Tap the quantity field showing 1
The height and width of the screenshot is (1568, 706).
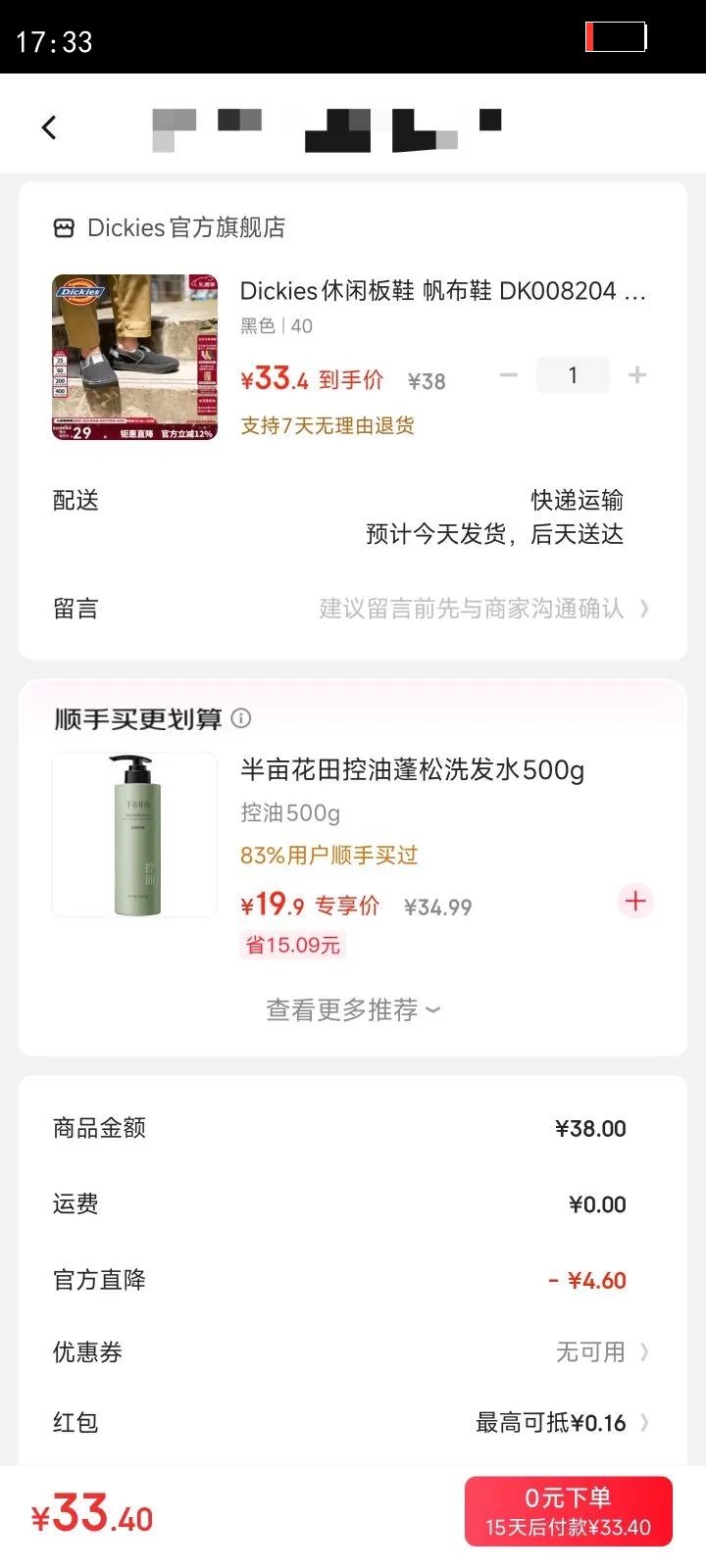573,375
